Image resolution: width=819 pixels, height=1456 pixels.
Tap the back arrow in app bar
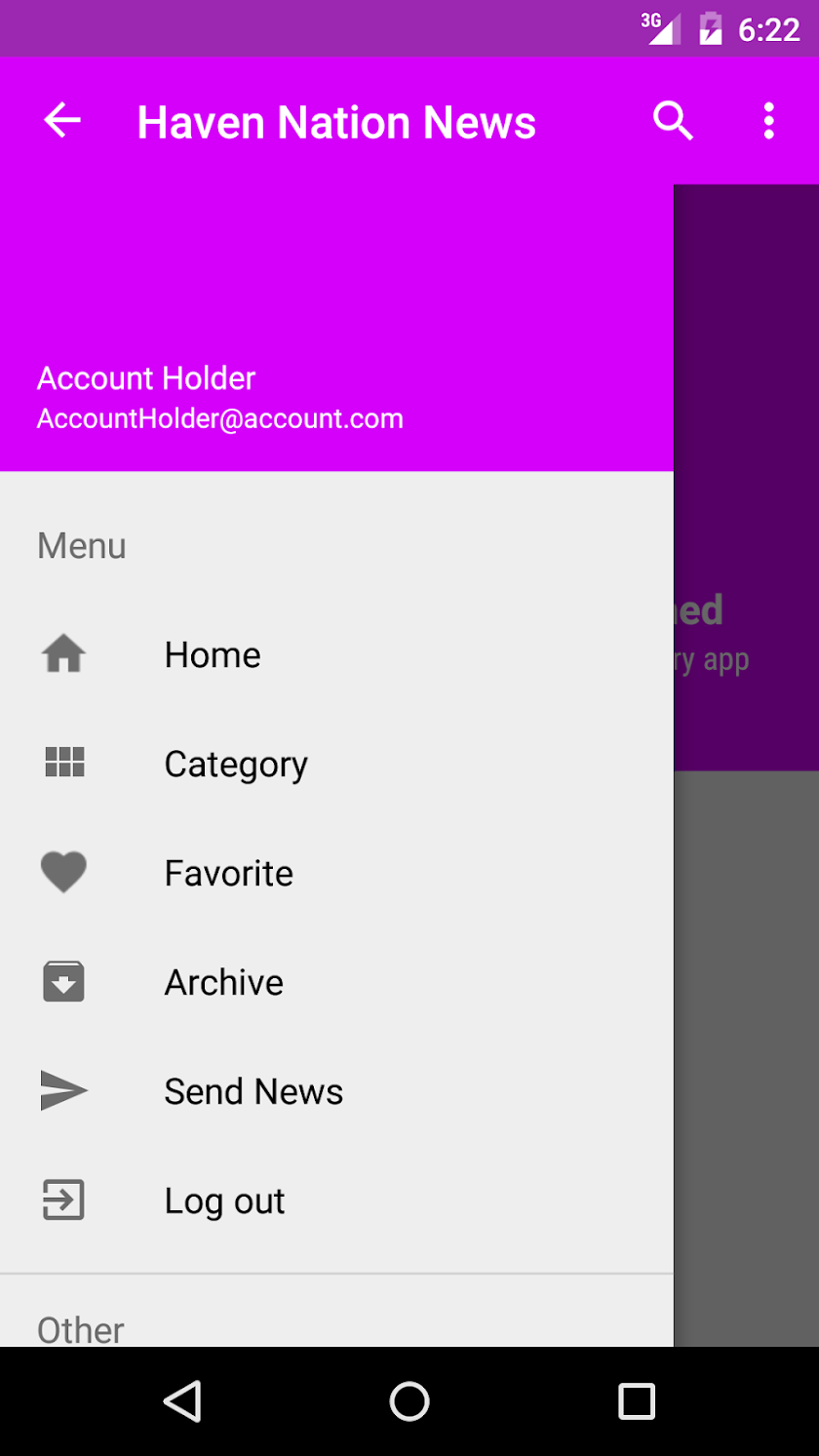(62, 121)
